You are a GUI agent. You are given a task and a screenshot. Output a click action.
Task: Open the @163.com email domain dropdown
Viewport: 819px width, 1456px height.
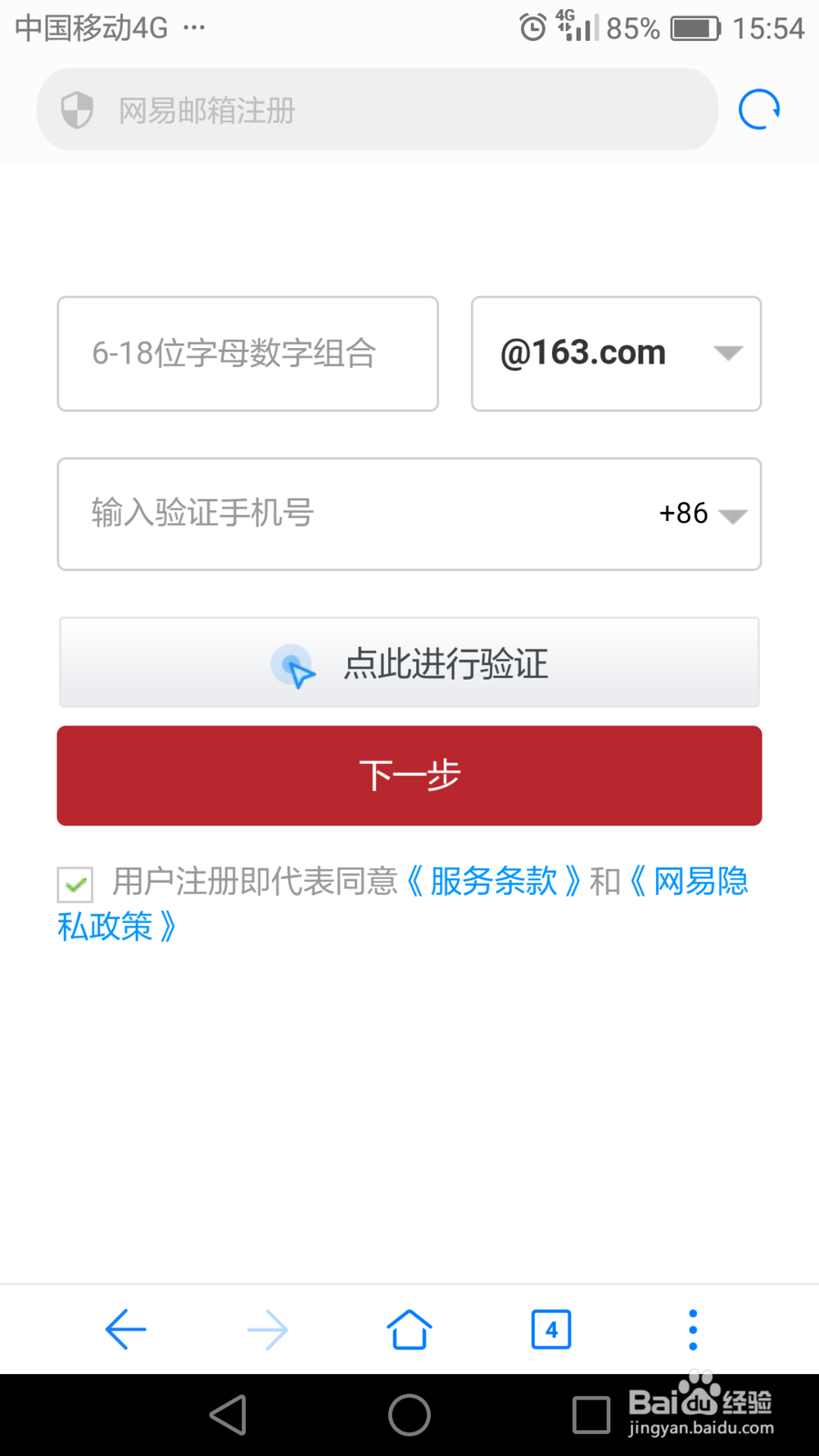pos(615,353)
